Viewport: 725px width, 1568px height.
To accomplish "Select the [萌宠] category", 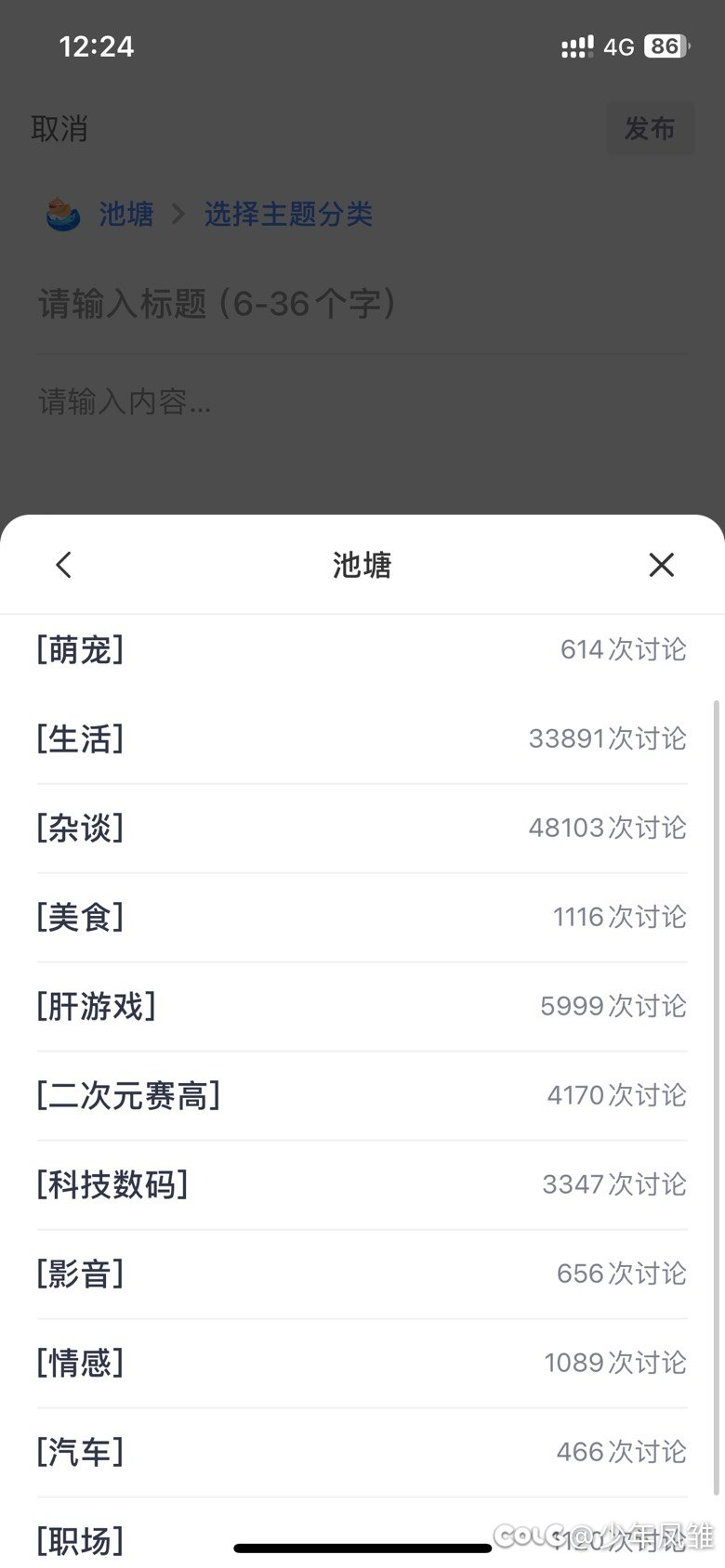I will (x=362, y=650).
